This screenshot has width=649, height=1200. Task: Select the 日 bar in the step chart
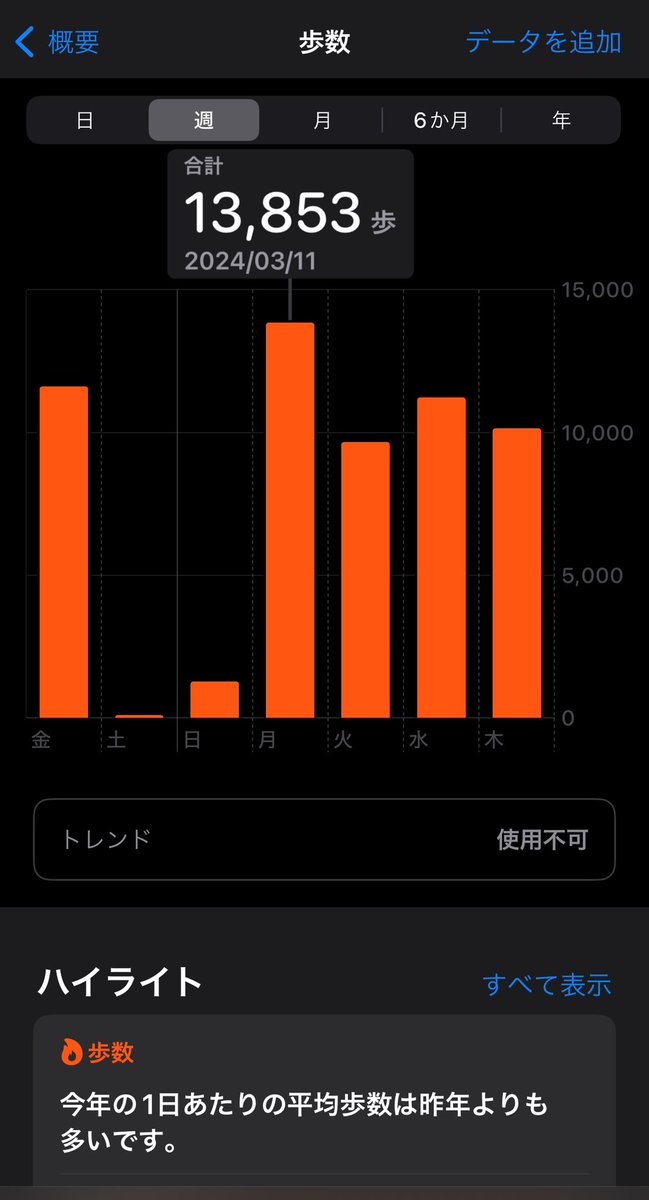(x=214, y=699)
